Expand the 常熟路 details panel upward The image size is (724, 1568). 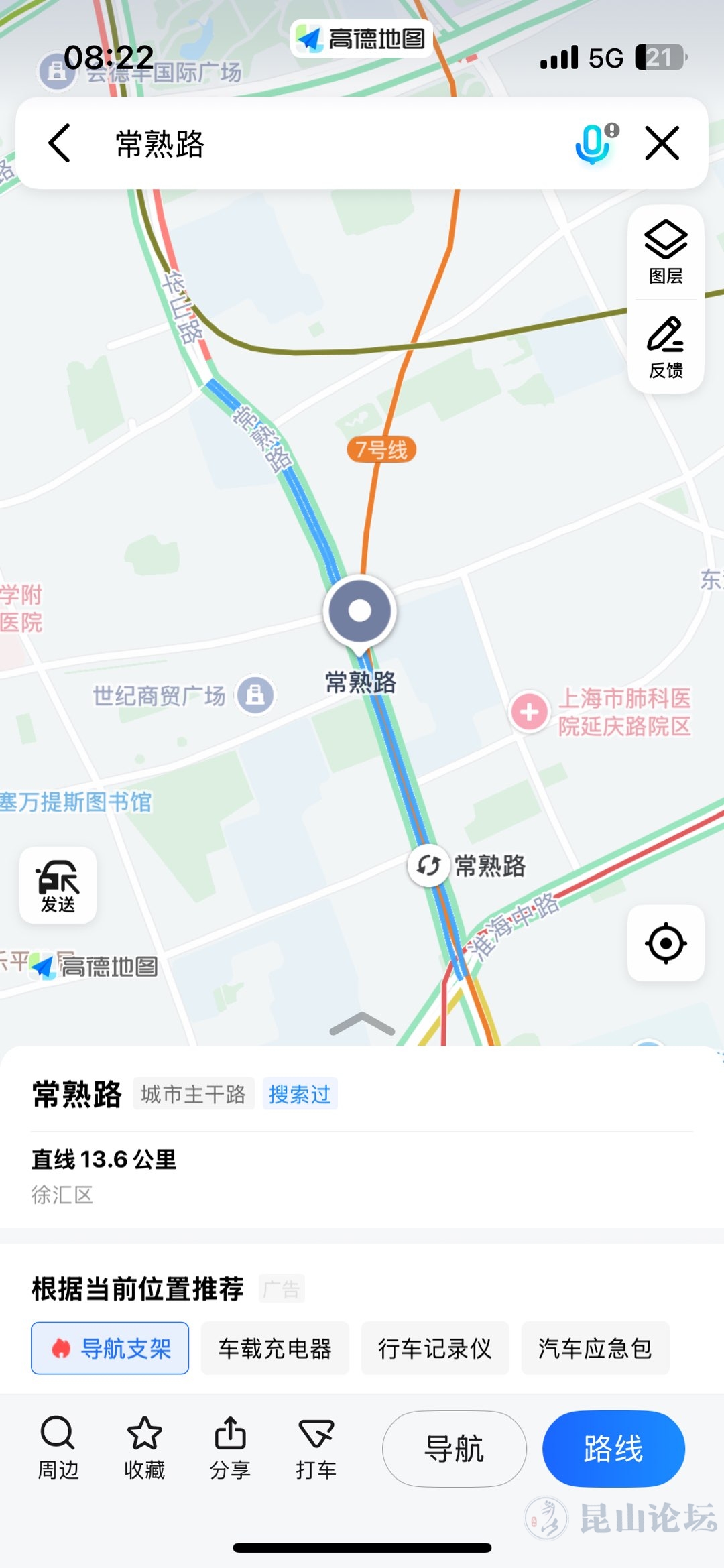click(362, 1024)
